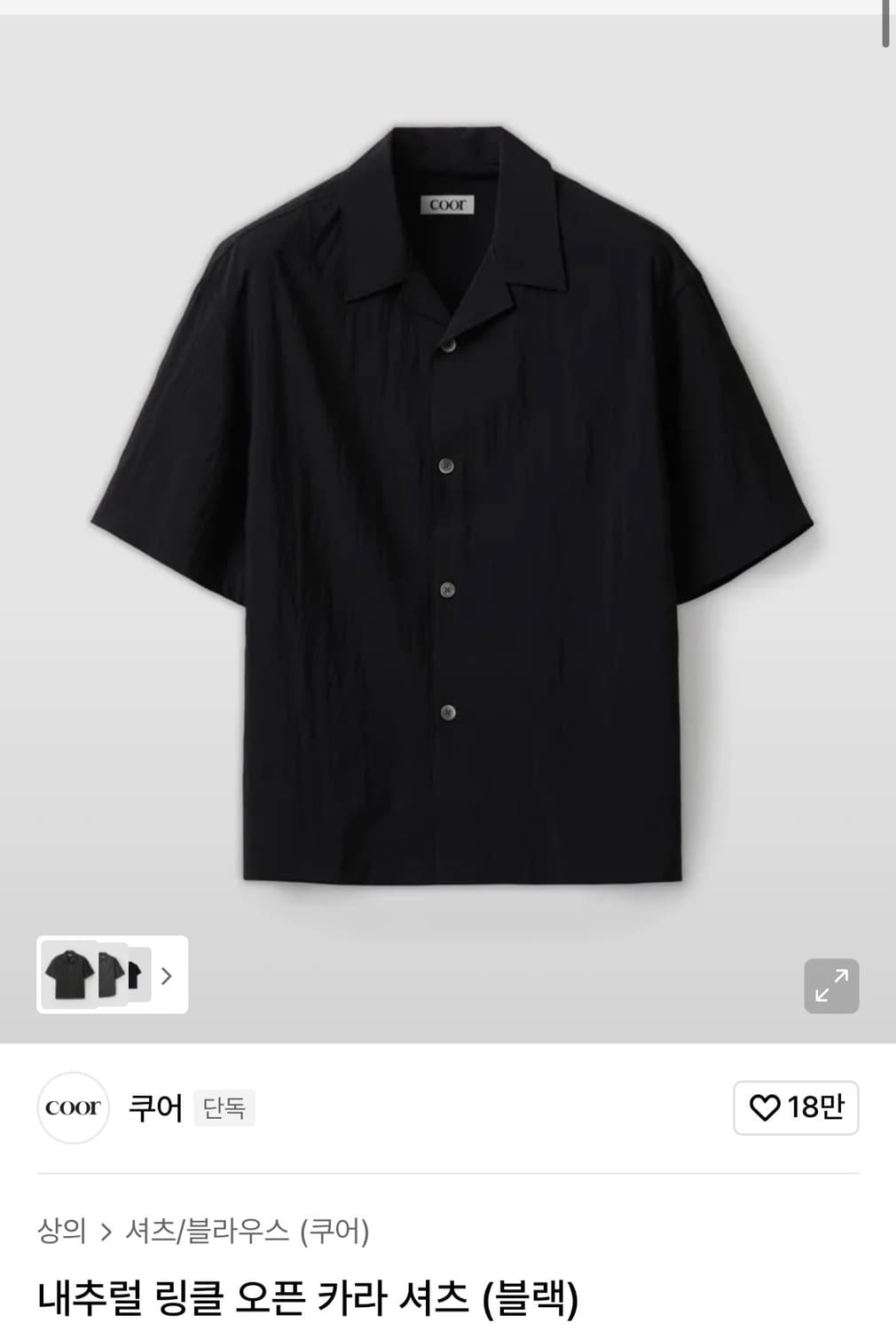Click the 내추럴 링클 오픈 카라 셔츠 title
Viewport: 896px width, 1331px height.
pyautogui.click(x=308, y=1300)
